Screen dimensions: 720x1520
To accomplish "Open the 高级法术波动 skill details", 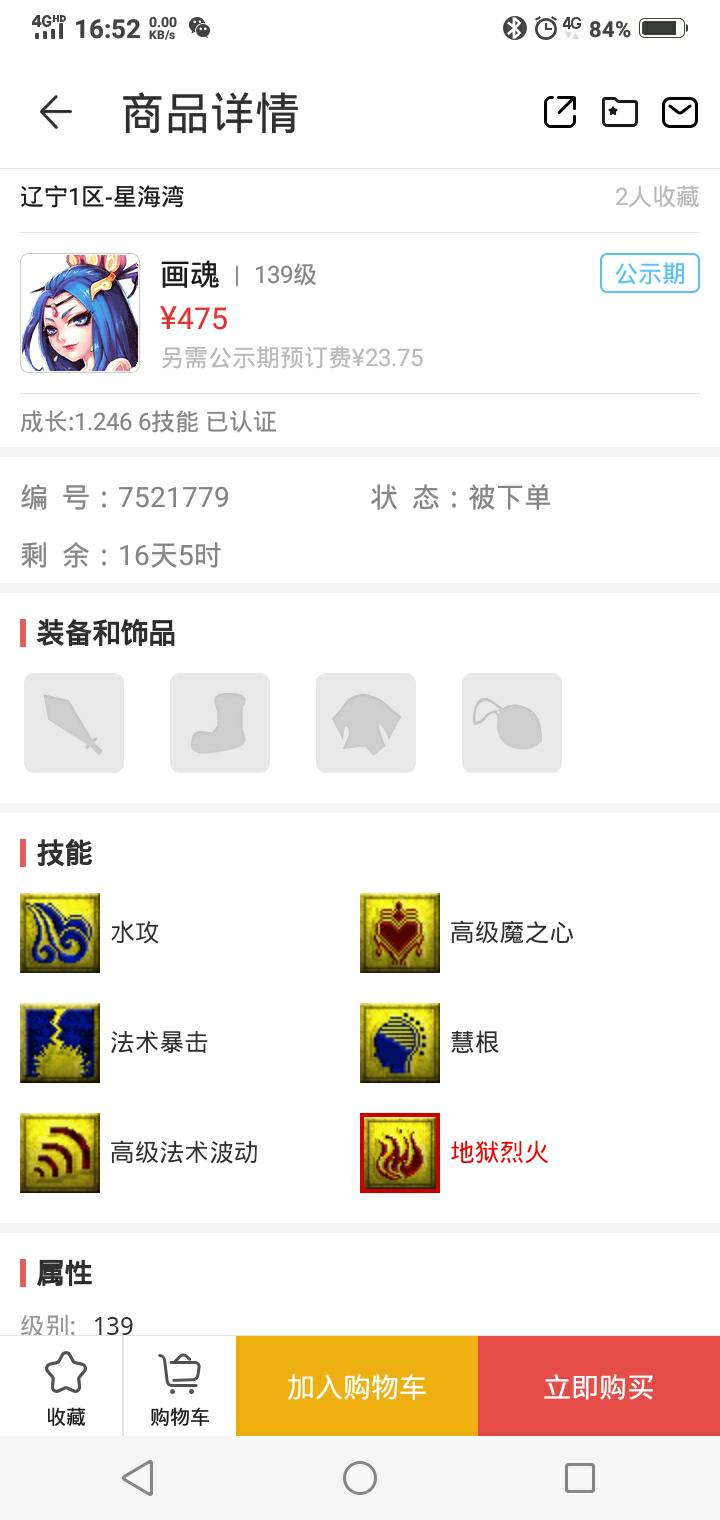I will click(x=60, y=1153).
